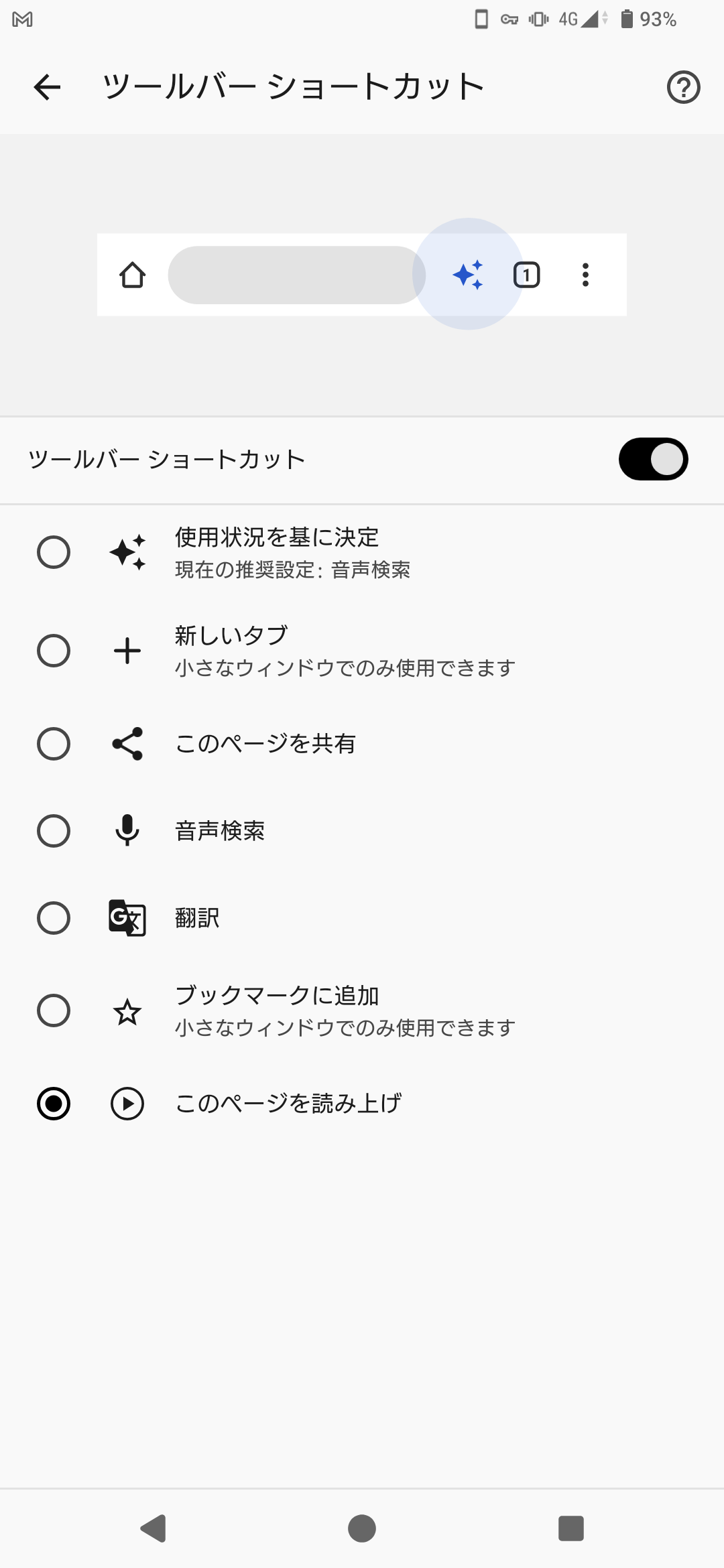Image resolution: width=724 pixels, height=1568 pixels.
Task: Choose 新しいタブ as the shortcut
Action: point(362,651)
